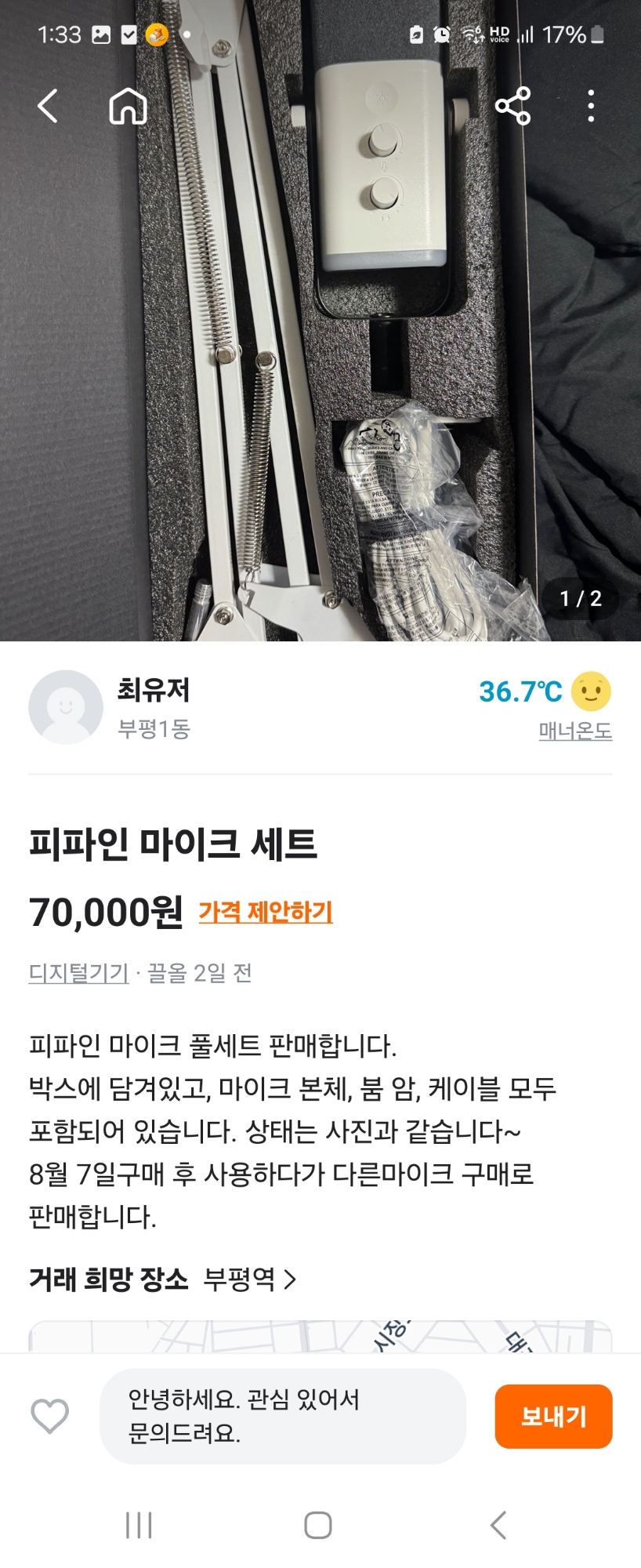Viewport: 641px width, 1568px height.
Task: Open recent apps from the navigation bar
Action: click(139, 1526)
